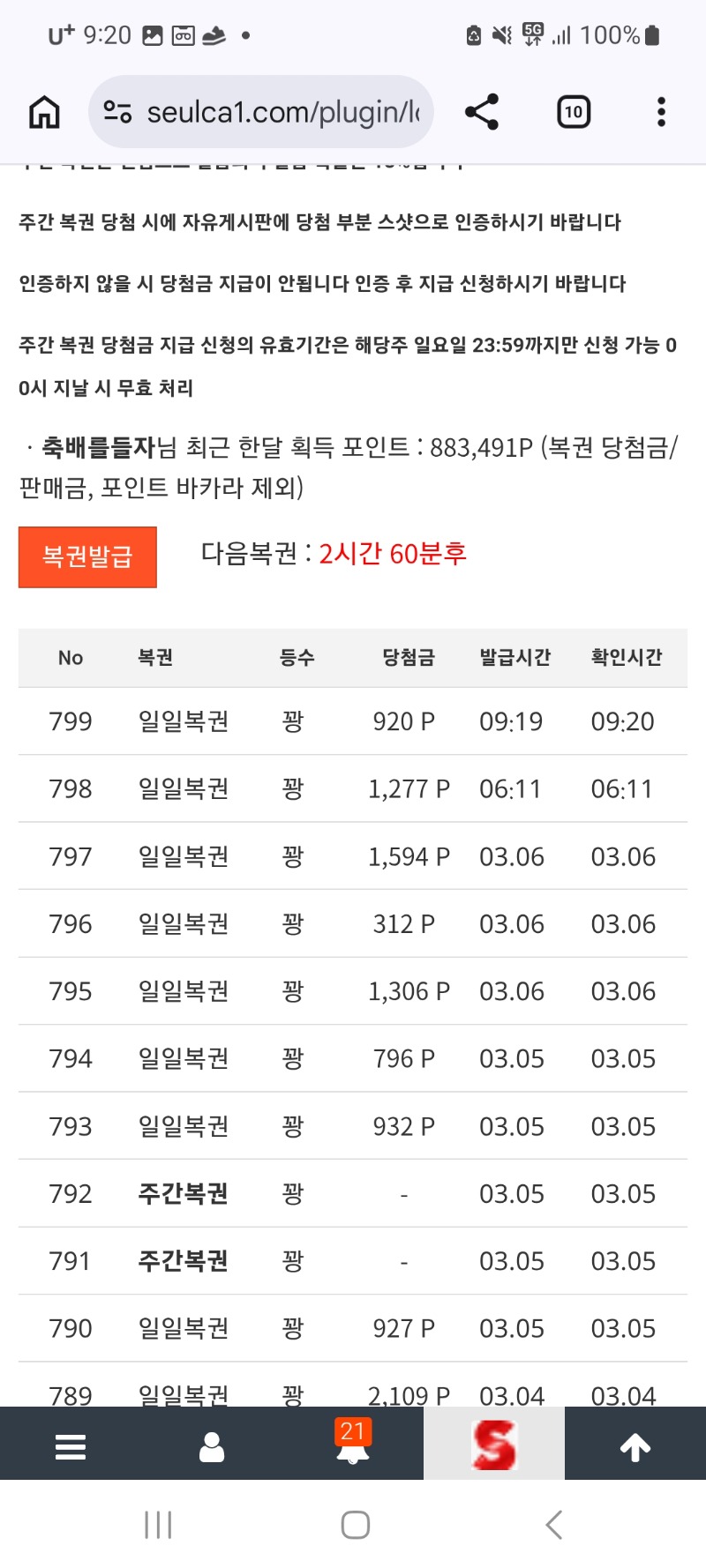Image resolution: width=706 pixels, height=1568 pixels.
Task: Share this page
Action: (x=482, y=112)
